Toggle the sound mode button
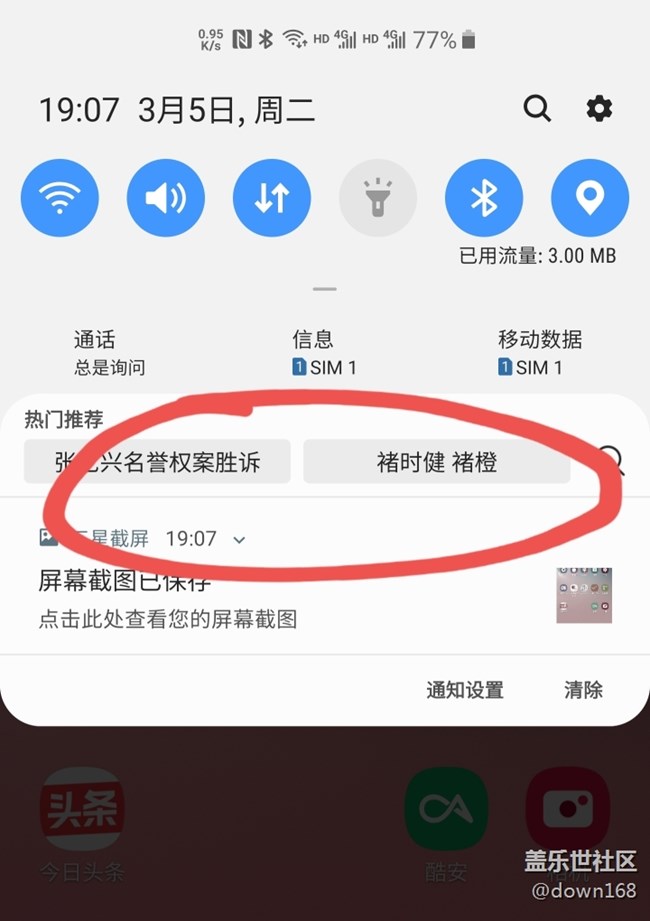650x921 pixels. tap(166, 198)
